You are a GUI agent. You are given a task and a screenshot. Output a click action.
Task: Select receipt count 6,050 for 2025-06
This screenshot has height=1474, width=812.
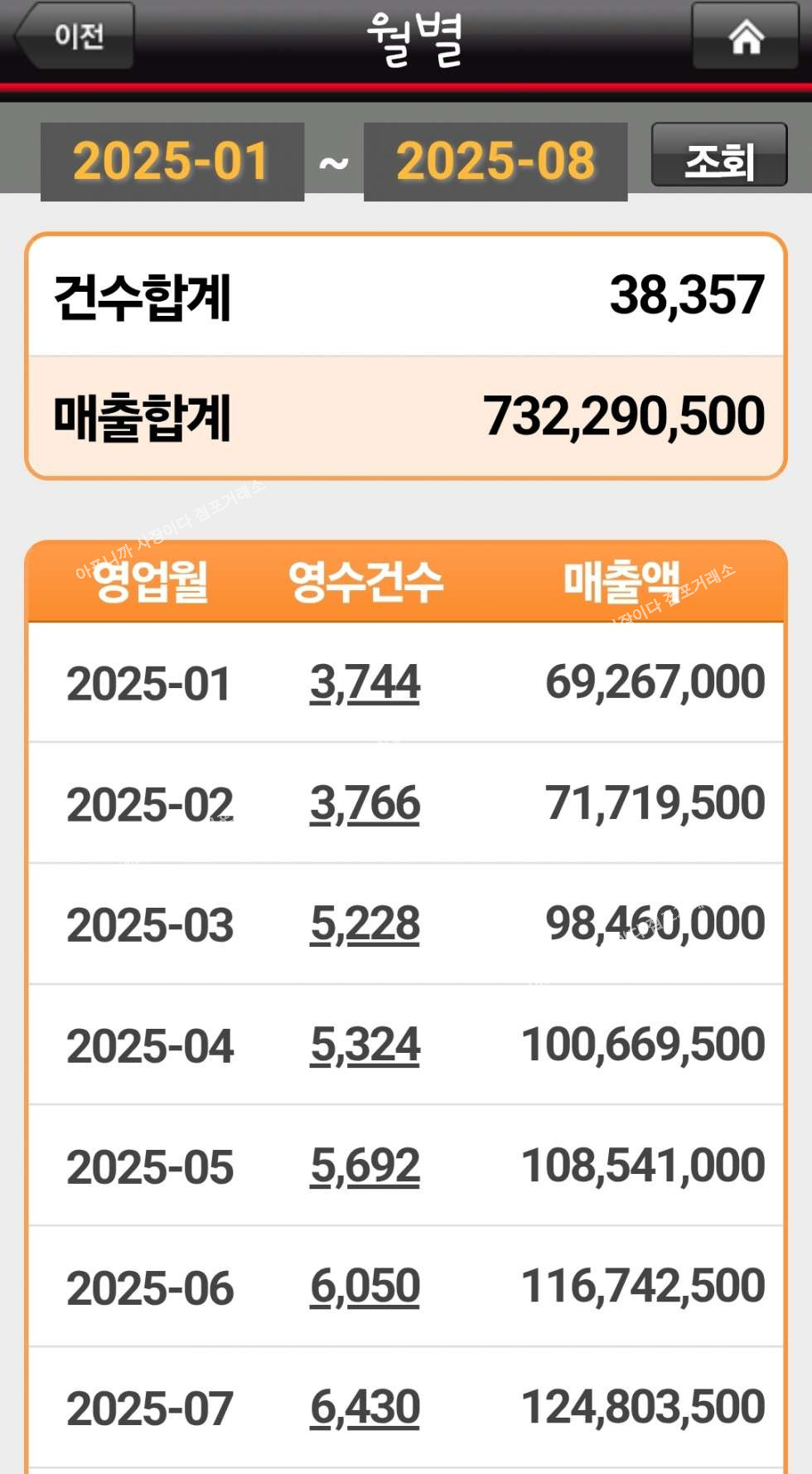tap(365, 1287)
